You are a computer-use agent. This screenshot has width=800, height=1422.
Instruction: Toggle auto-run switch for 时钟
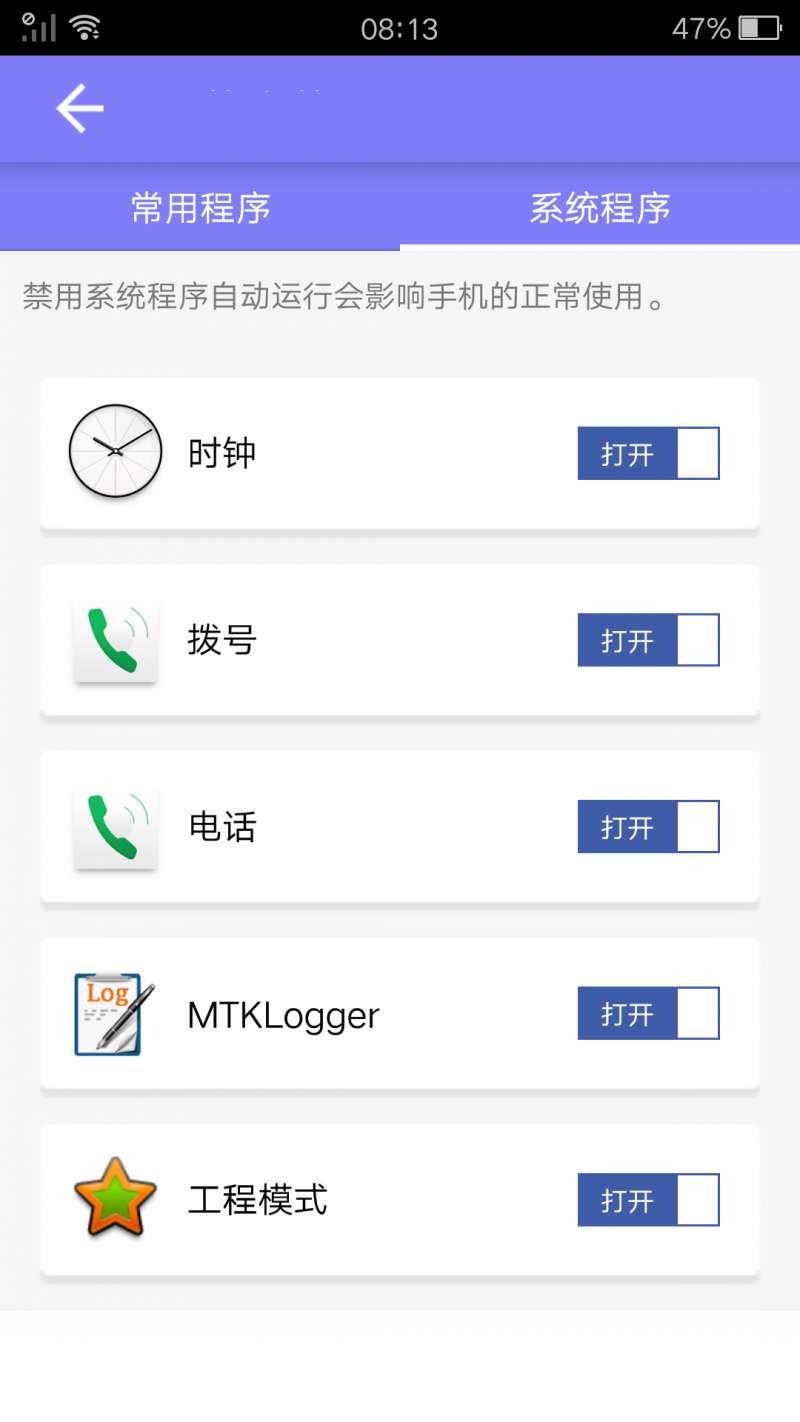(x=649, y=454)
